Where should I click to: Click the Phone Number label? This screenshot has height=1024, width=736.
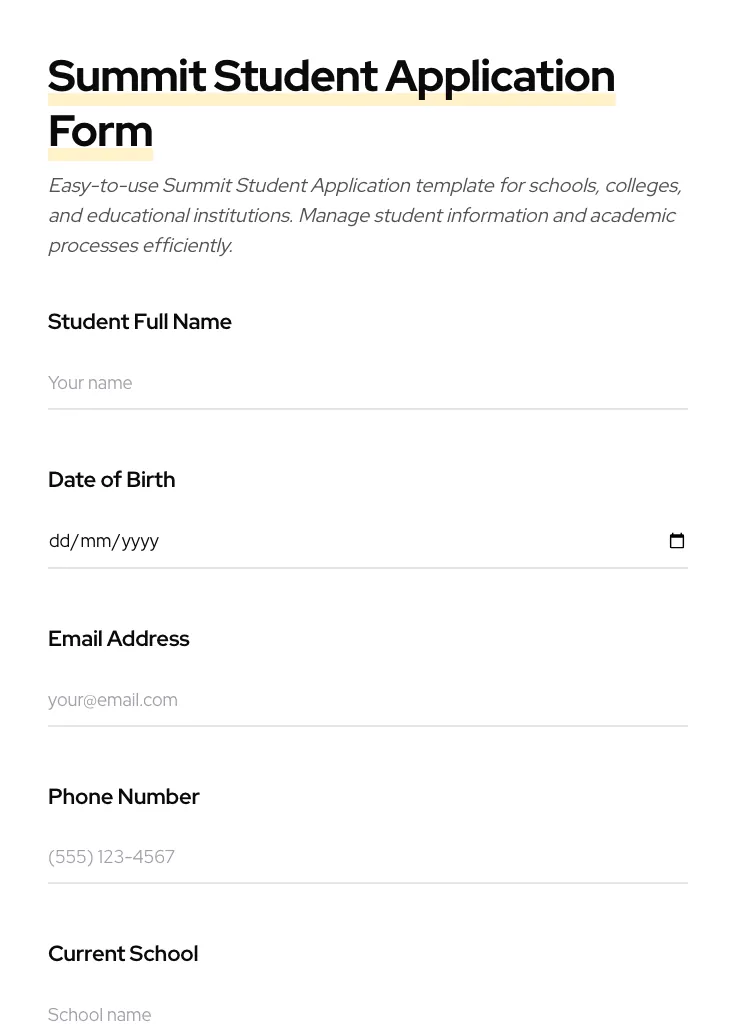click(123, 796)
